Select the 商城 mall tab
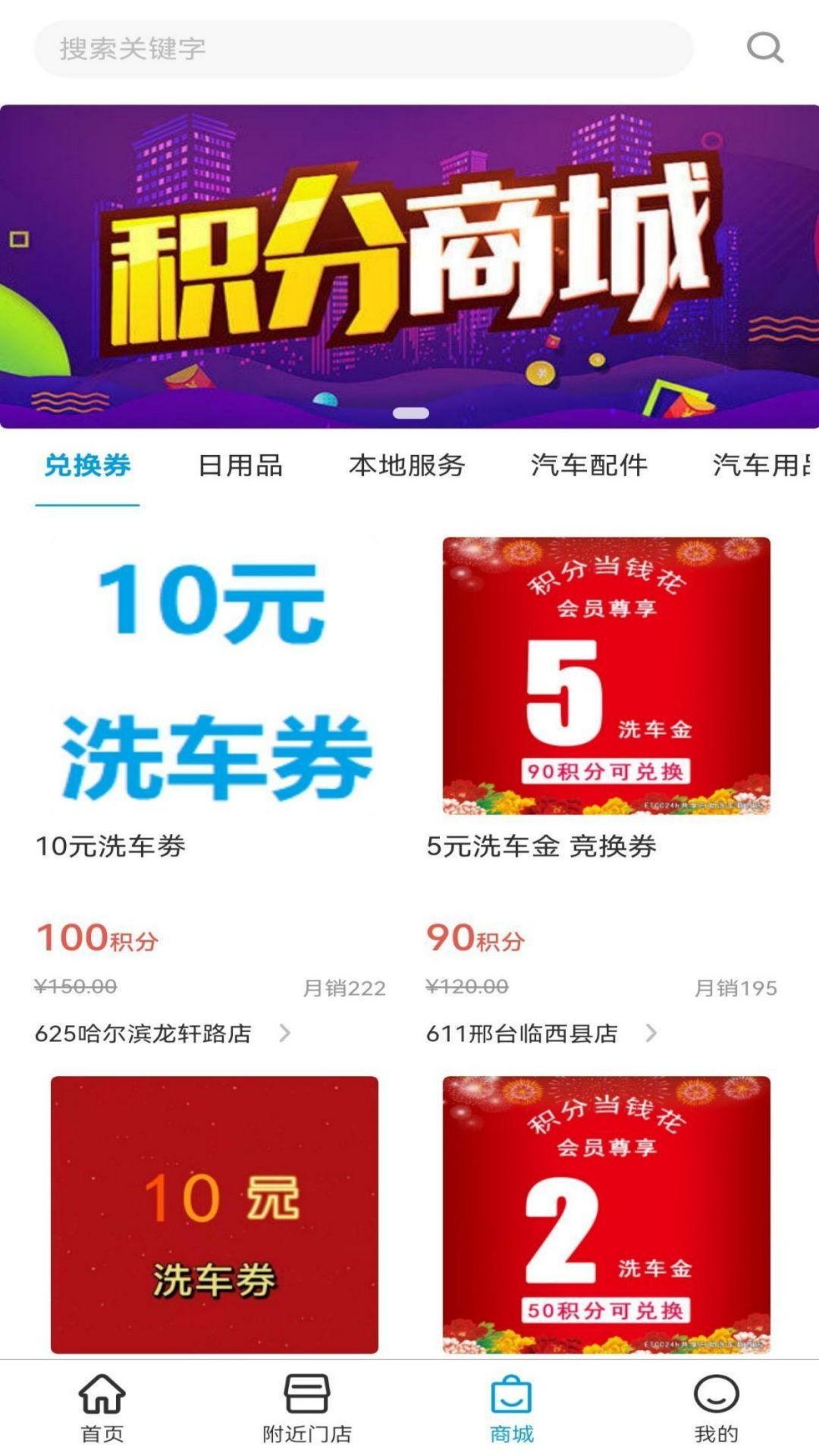819x1456 pixels. pos(511,1408)
